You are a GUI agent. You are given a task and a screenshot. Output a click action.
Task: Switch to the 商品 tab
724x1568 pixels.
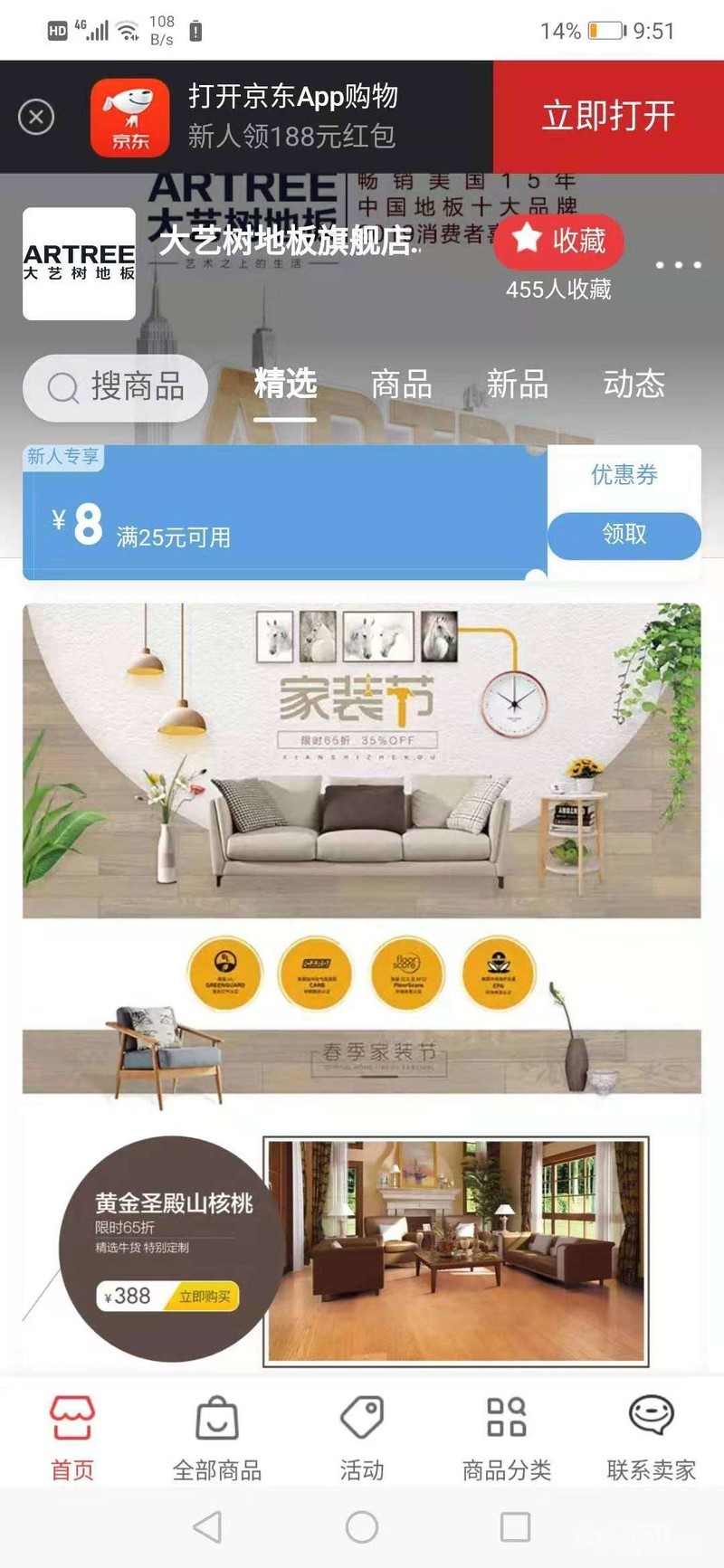point(401,385)
